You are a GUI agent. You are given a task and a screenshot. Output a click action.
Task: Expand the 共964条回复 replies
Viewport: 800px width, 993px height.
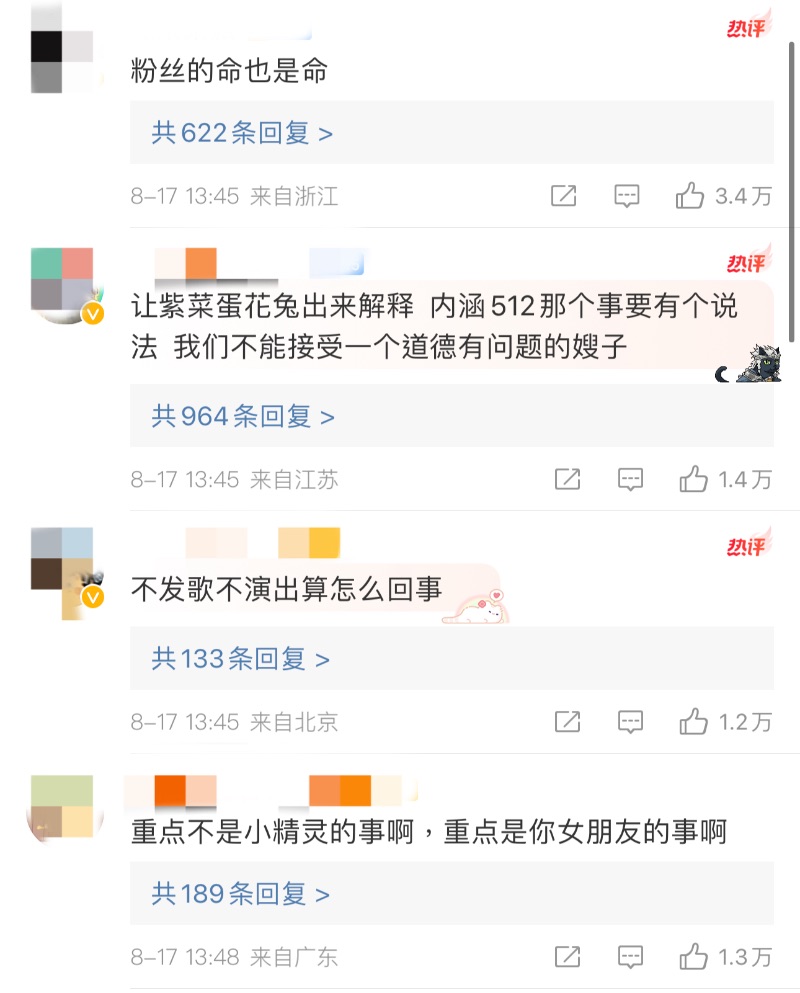click(243, 416)
